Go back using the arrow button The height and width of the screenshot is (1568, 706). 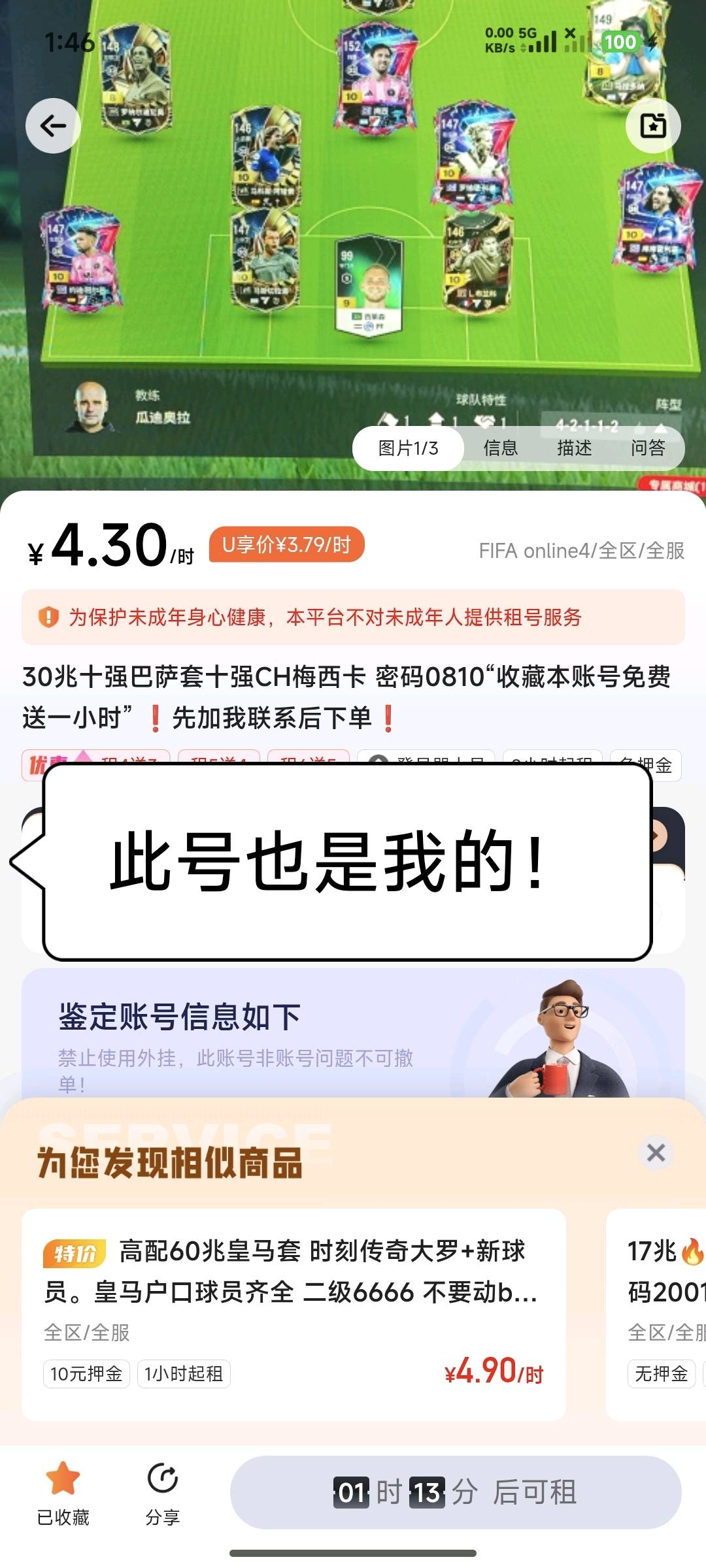click(x=53, y=125)
